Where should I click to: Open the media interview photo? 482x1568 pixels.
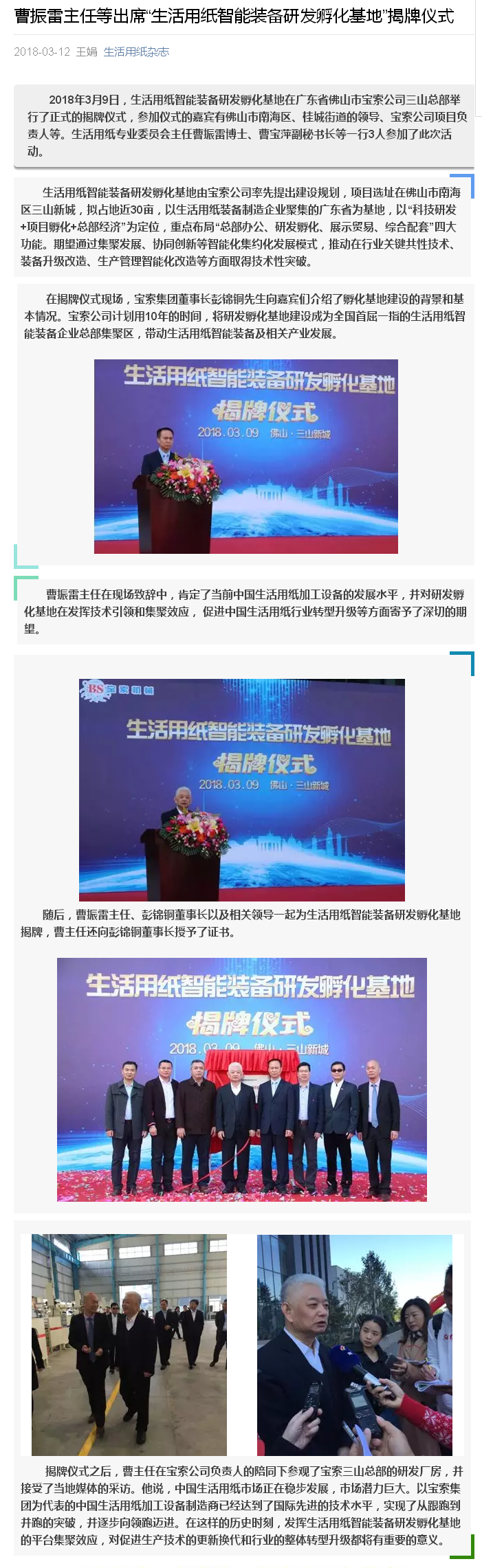click(354, 1344)
